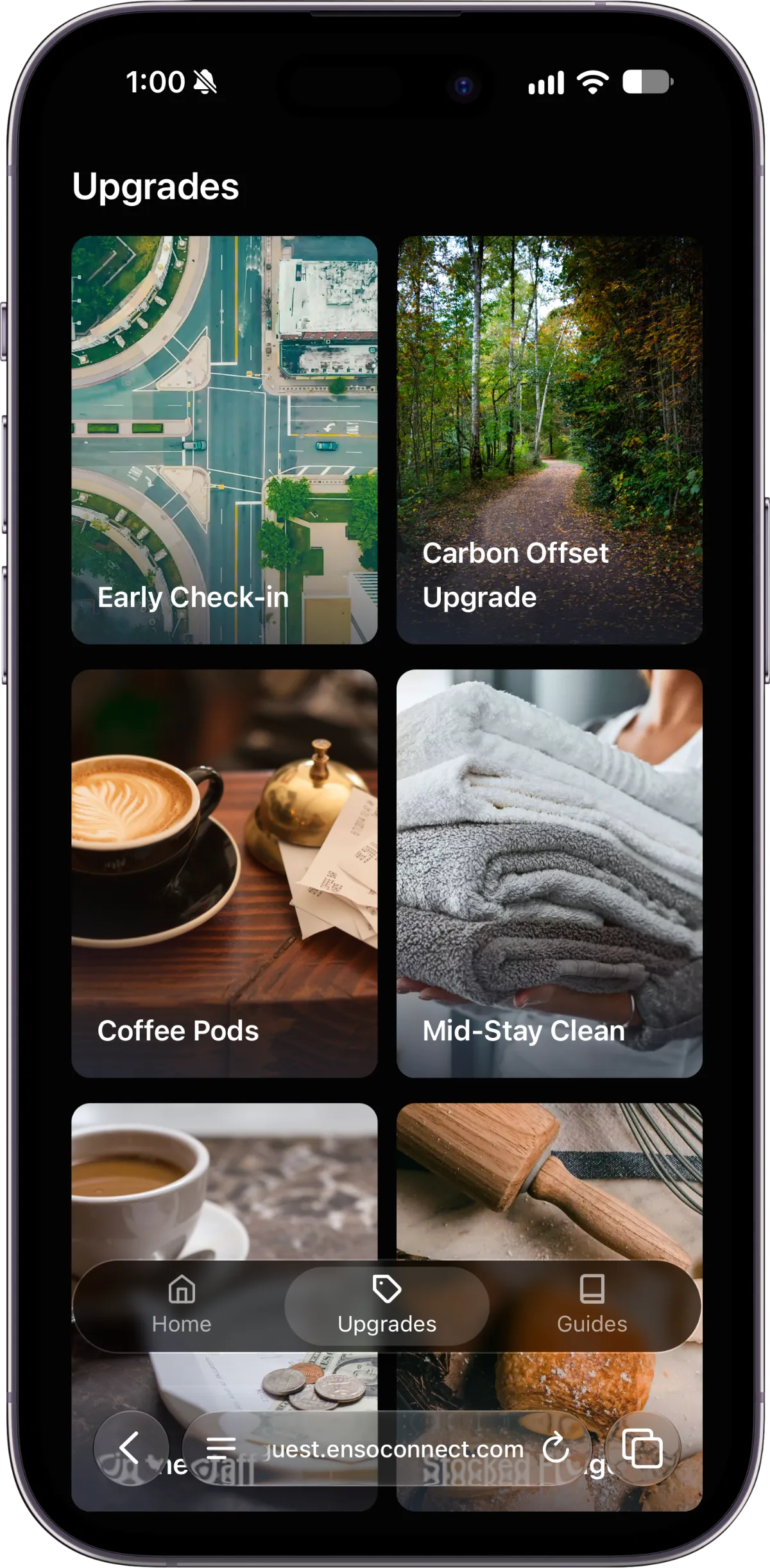Open the Early Check-in upgrade card

click(x=224, y=440)
